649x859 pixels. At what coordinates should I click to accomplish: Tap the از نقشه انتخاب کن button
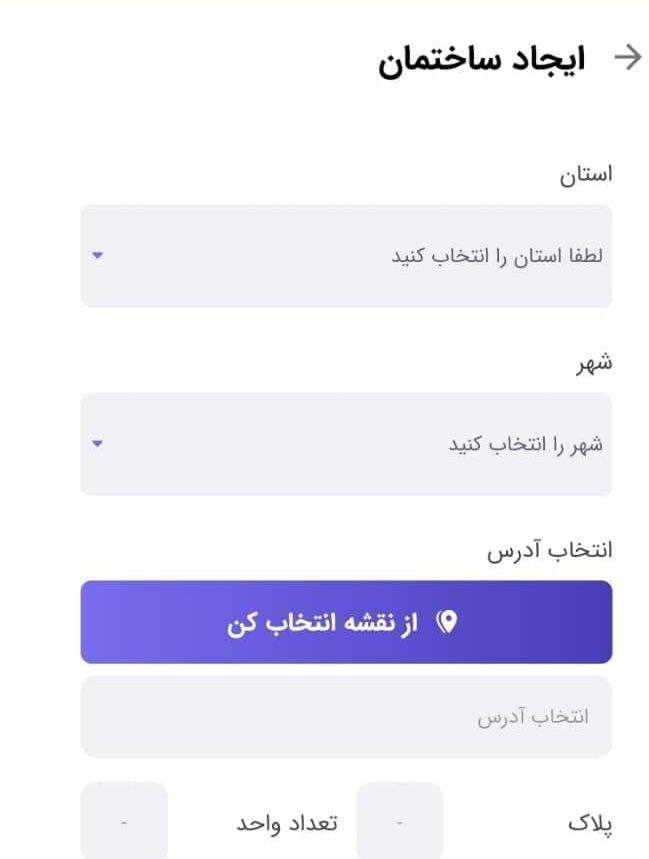pos(346,622)
